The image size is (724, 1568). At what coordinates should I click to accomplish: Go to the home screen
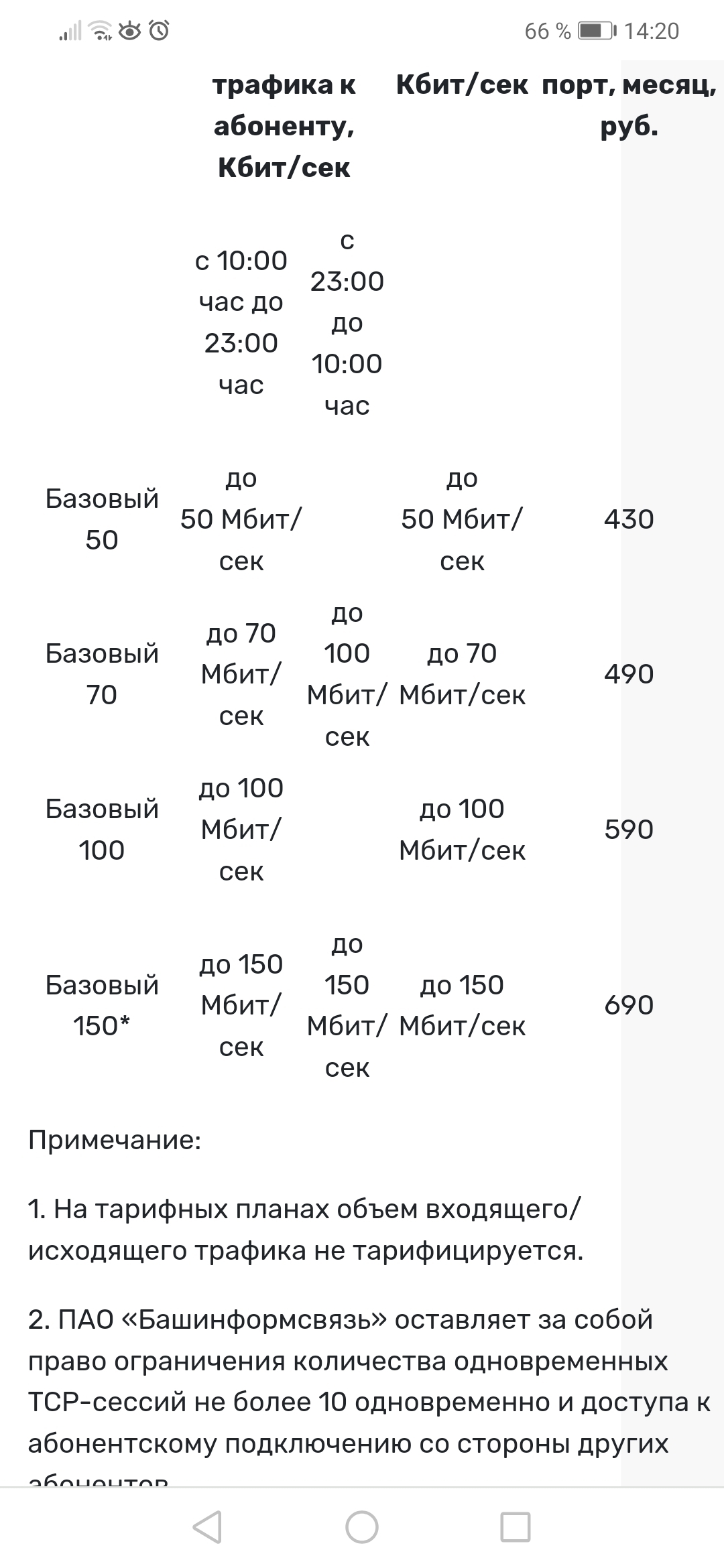coord(362,1527)
